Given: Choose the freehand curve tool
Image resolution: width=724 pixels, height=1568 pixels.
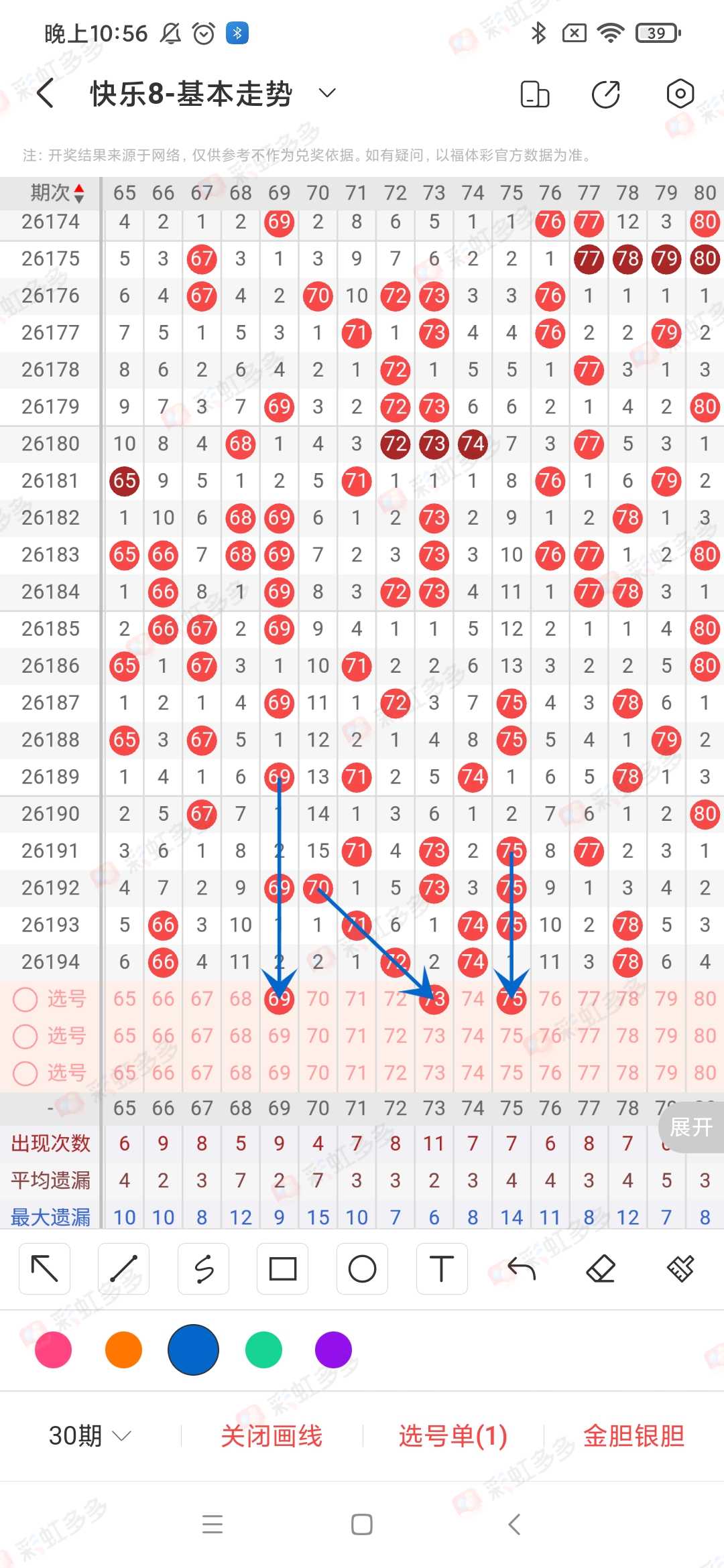Looking at the screenshot, I should (204, 1268).
